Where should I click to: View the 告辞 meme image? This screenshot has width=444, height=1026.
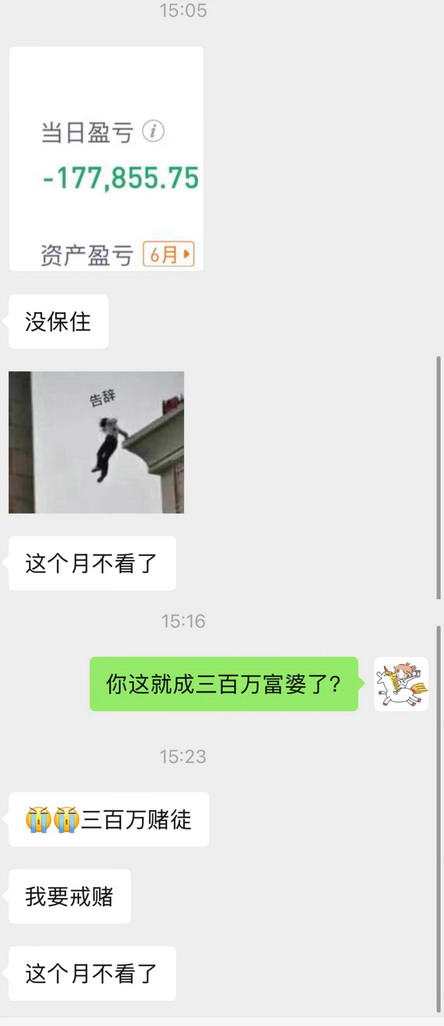pos(96,442)
